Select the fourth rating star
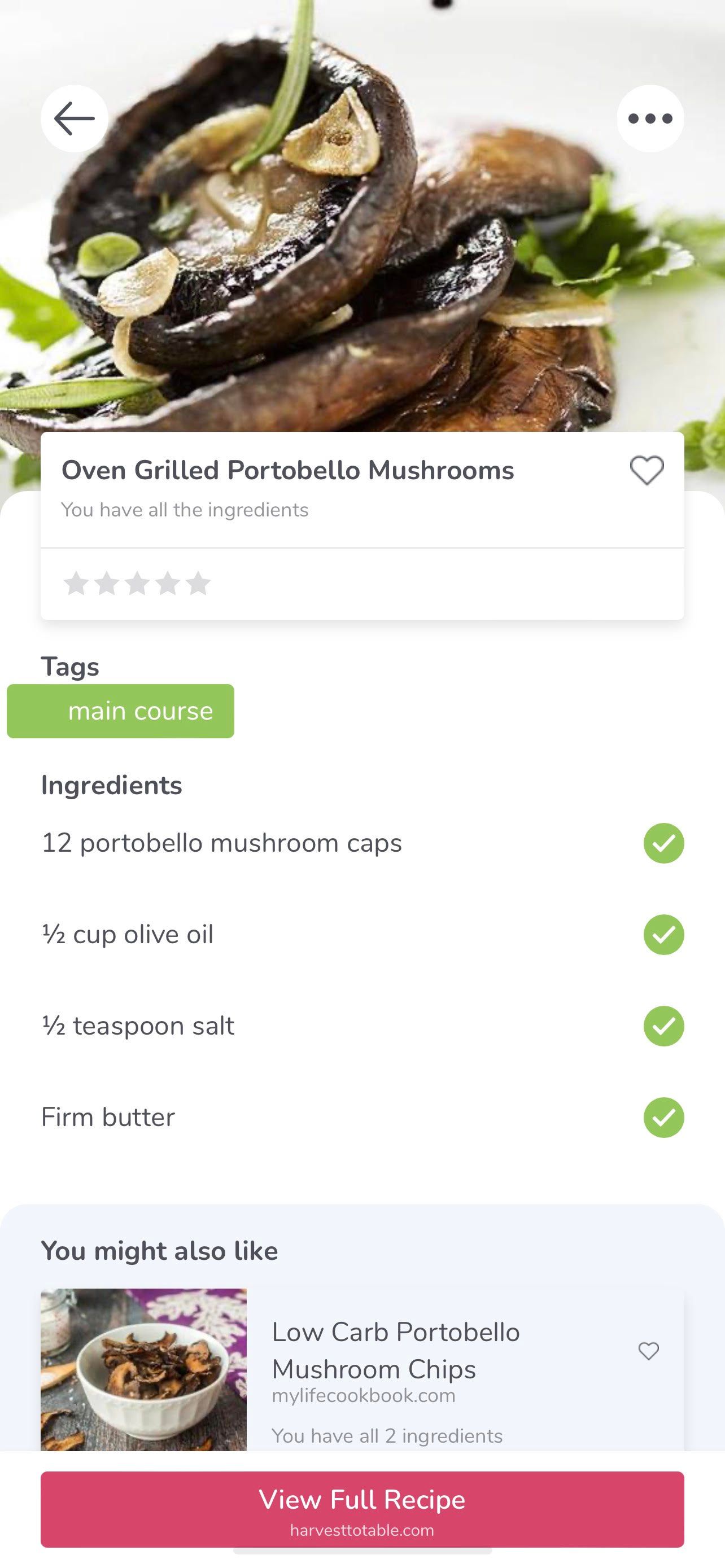The width and height of the screenshot is (725, 1568). [167, 583]
